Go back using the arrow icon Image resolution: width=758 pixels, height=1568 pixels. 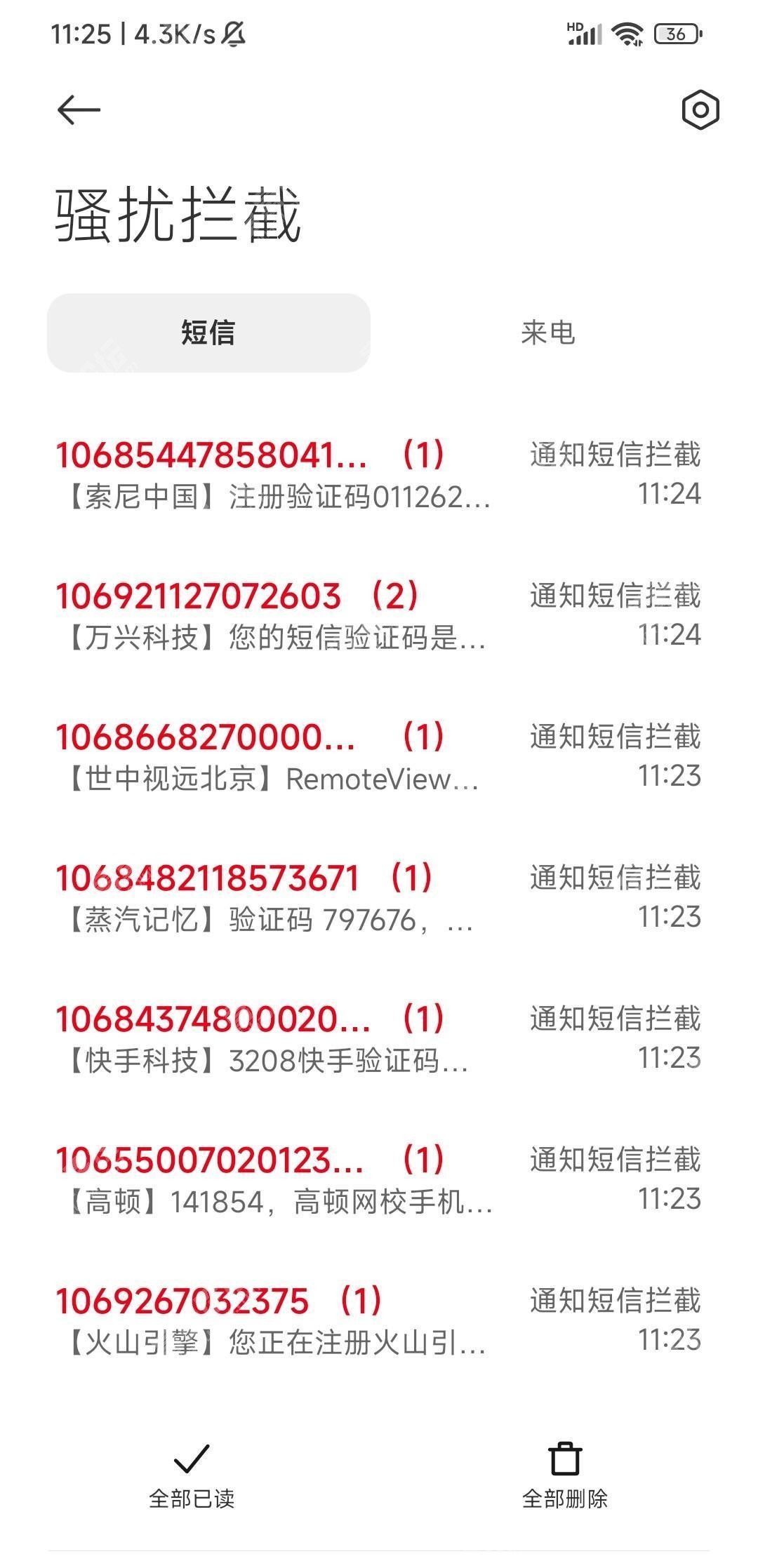pyautogui.click(x=79, y=110)
